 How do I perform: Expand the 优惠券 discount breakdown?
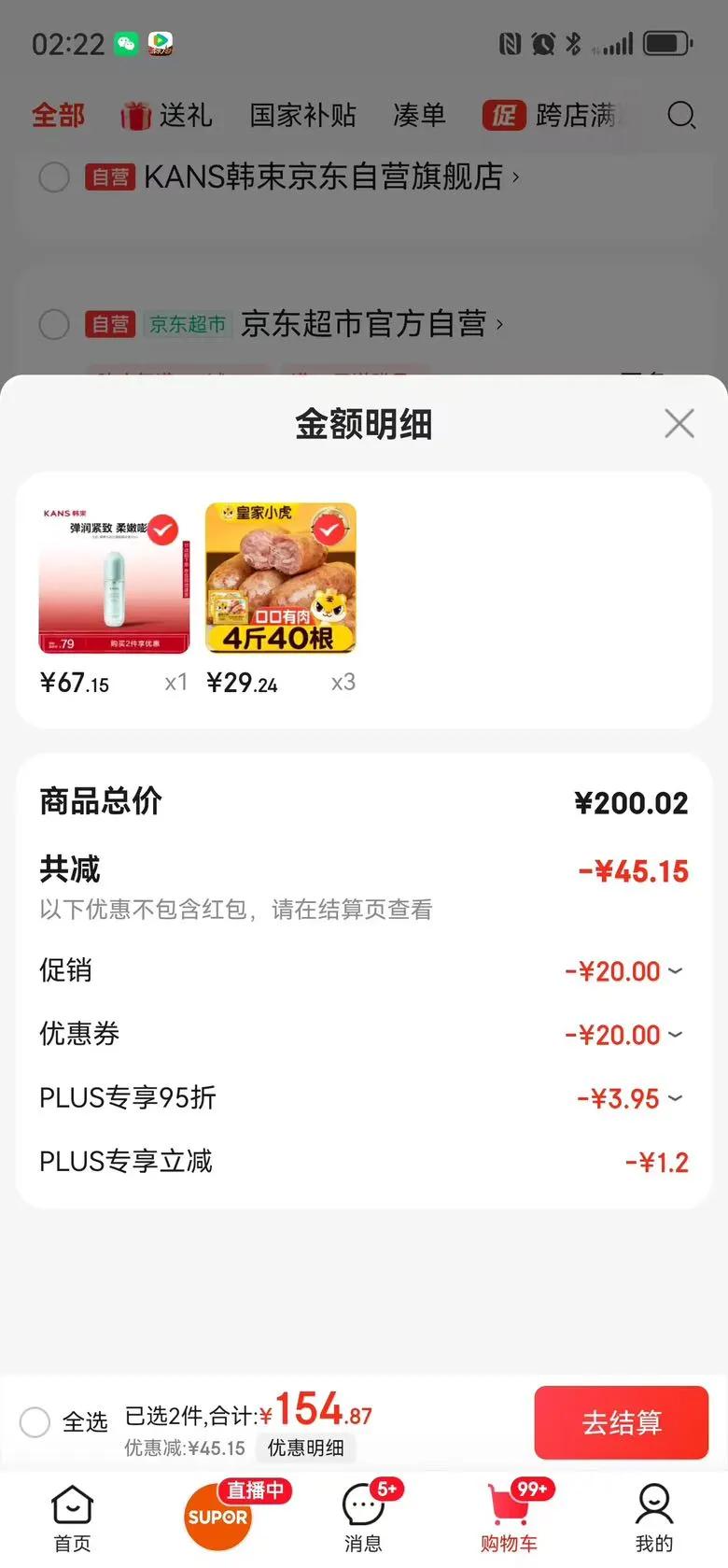click(x=623, y=1035)
